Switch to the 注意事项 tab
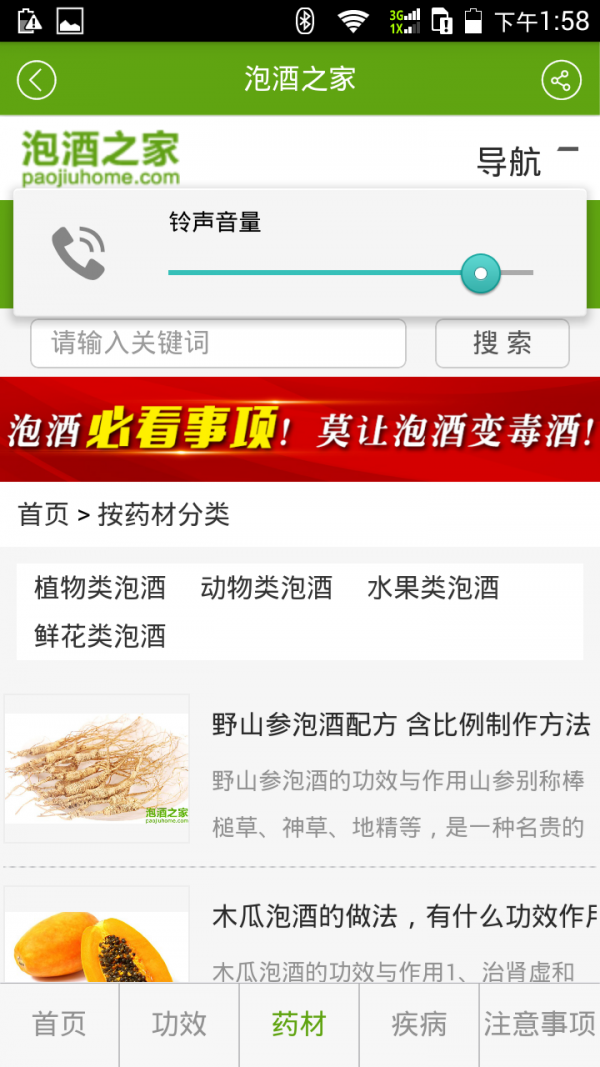Viewport: 600px width, 1067px height. coord(540,1024)
